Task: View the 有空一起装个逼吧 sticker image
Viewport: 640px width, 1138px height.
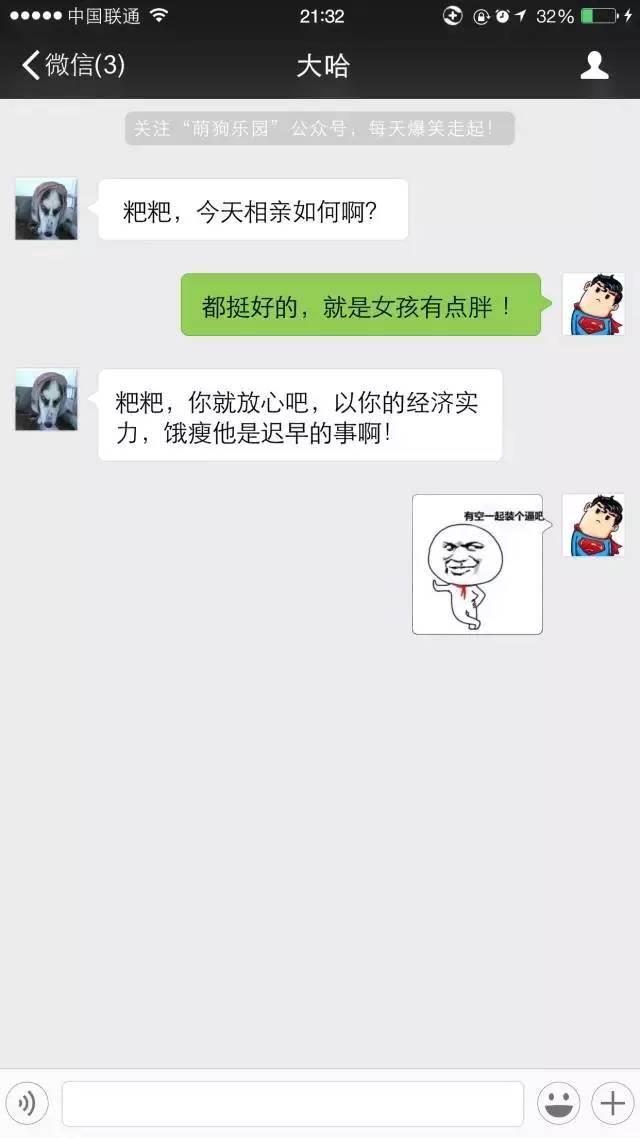Action: coord(477,564)
